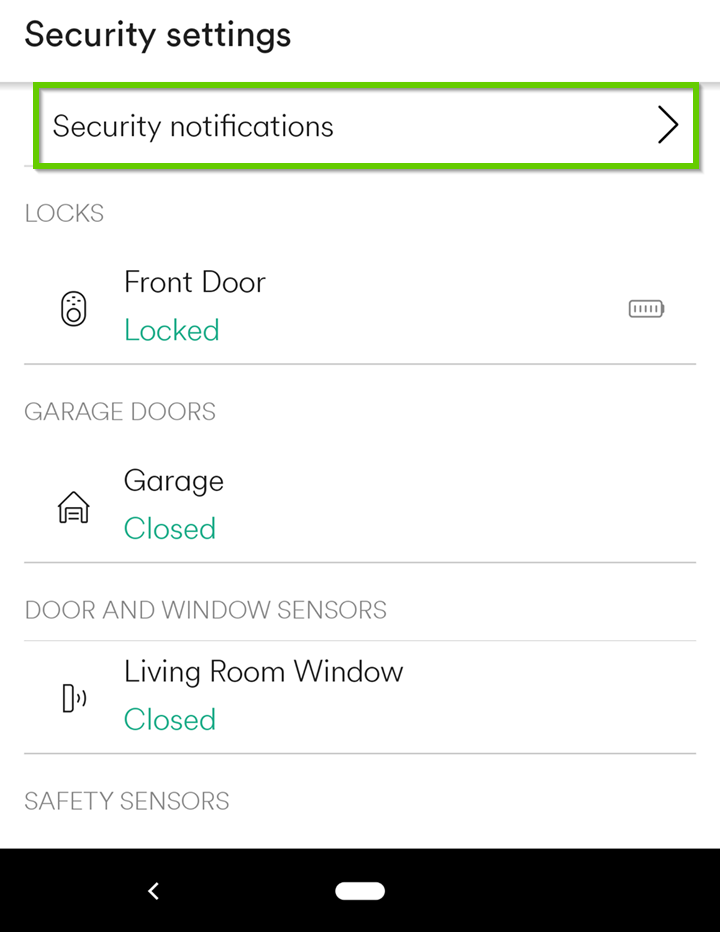The image size is (720, 932).
Task: Click the Garage door icon
Action: point(73,506)
